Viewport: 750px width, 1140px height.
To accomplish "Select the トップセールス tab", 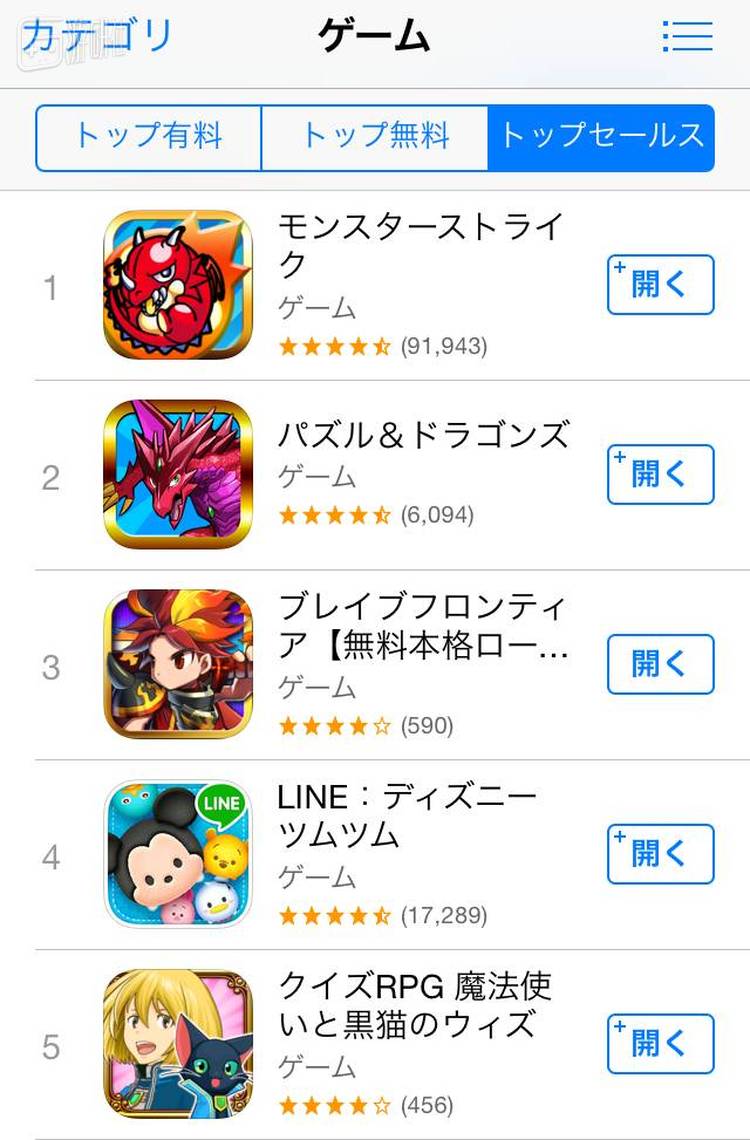I will tap(601, 135).
